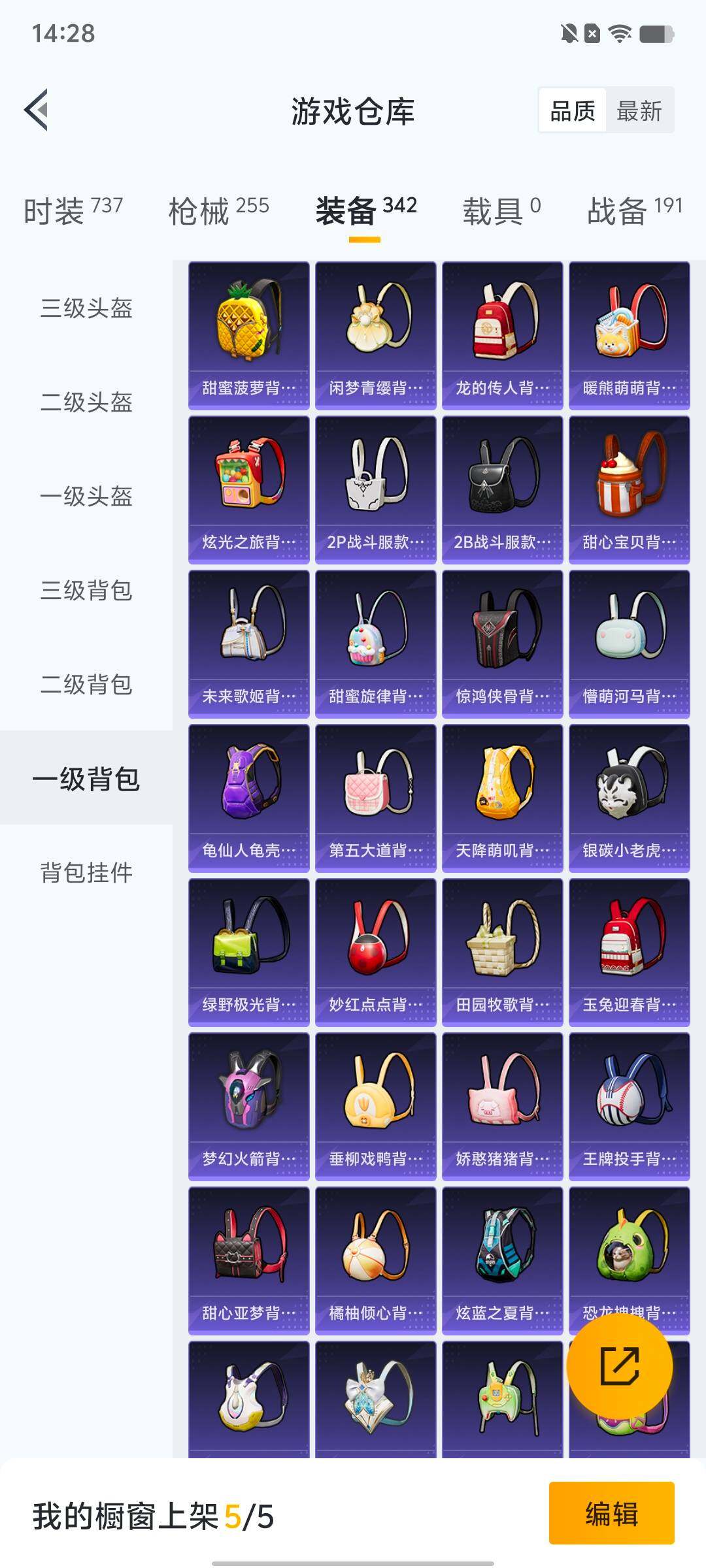Open the 甜心宝贝 ice cream backpack thumbnail
Image resolution: width=706 pixels, height=1568 pixels.
click(630, 488)
